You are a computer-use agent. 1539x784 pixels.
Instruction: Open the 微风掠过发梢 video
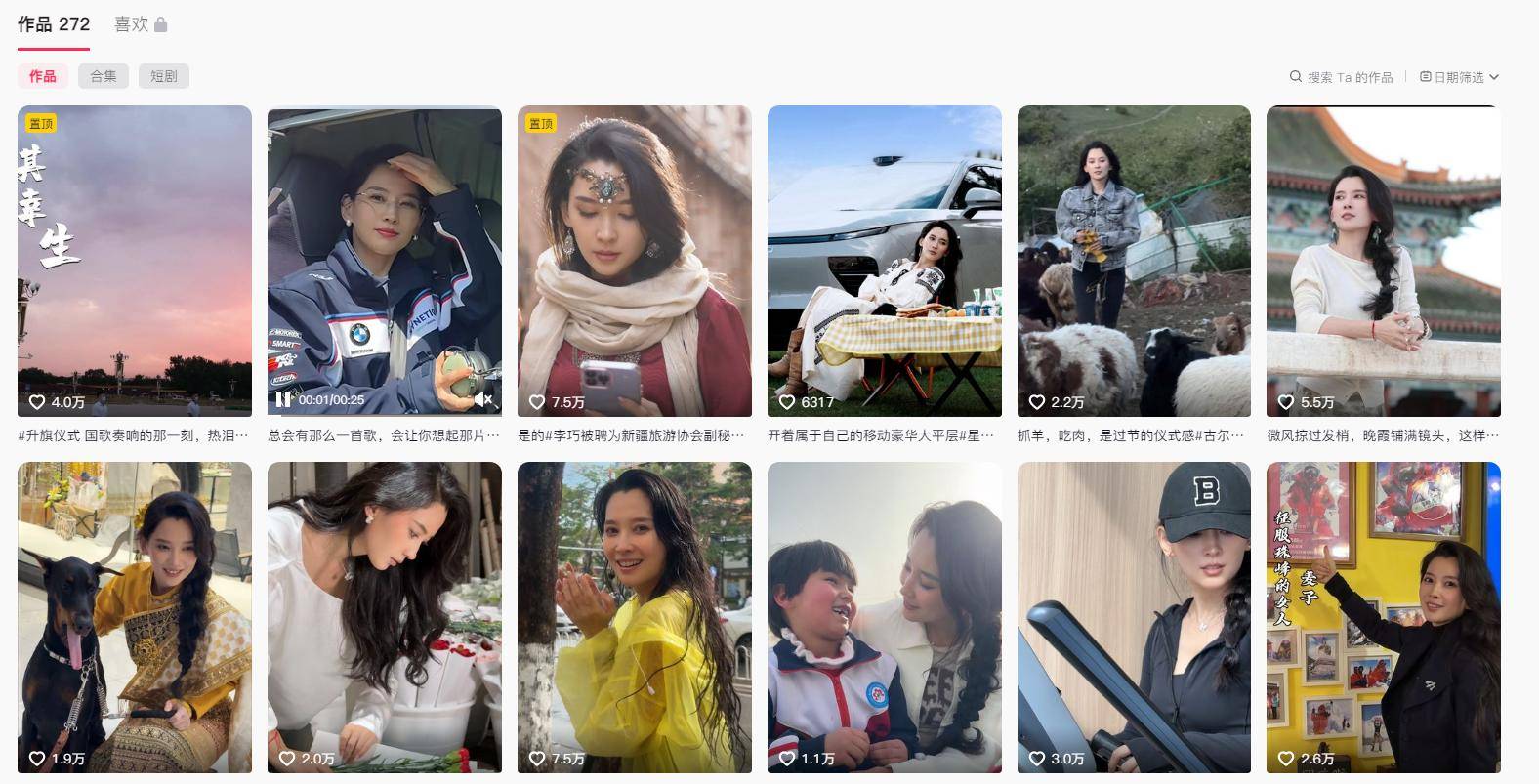pos(1383,261)
